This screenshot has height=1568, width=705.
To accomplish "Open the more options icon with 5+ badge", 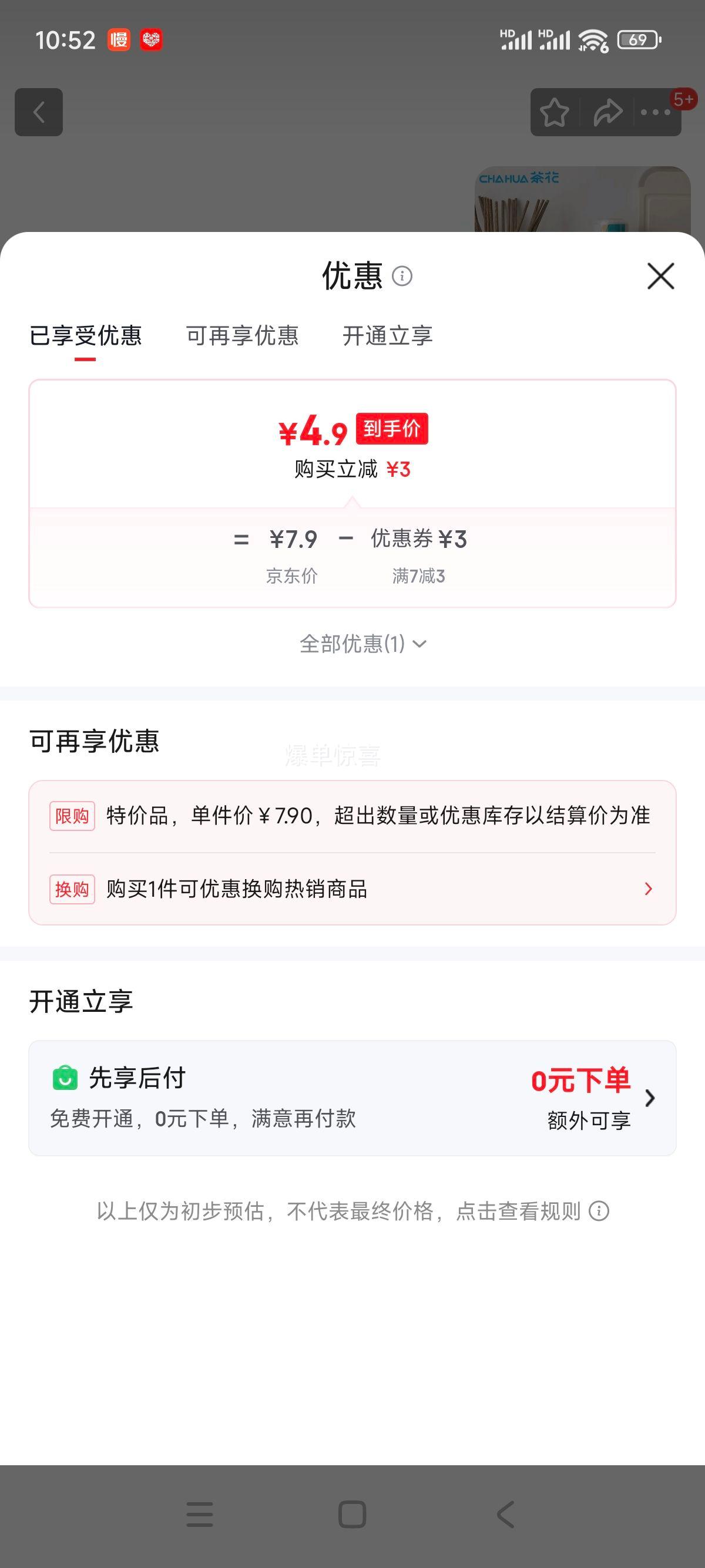I will pos(654,113).
